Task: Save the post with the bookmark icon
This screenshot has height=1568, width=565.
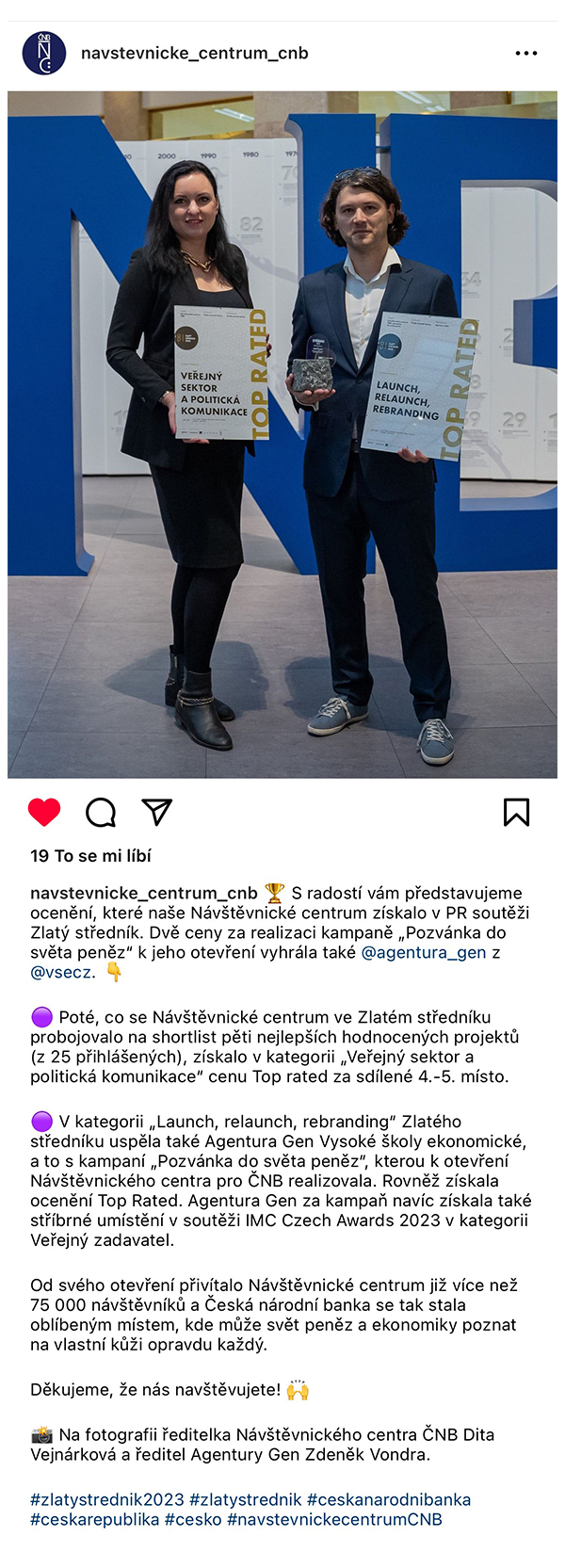Action: [516, 812]
